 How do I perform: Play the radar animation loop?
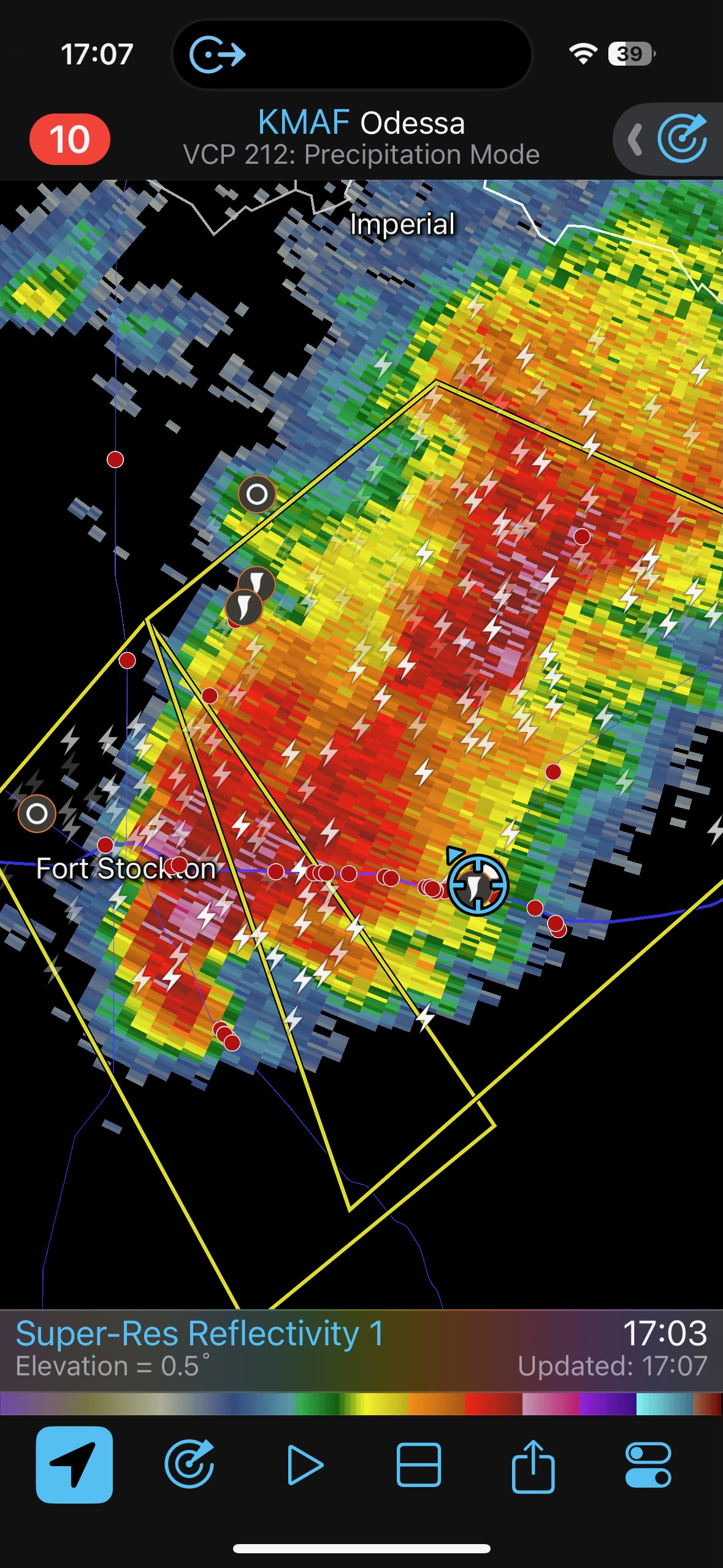tap(304, 1464)
